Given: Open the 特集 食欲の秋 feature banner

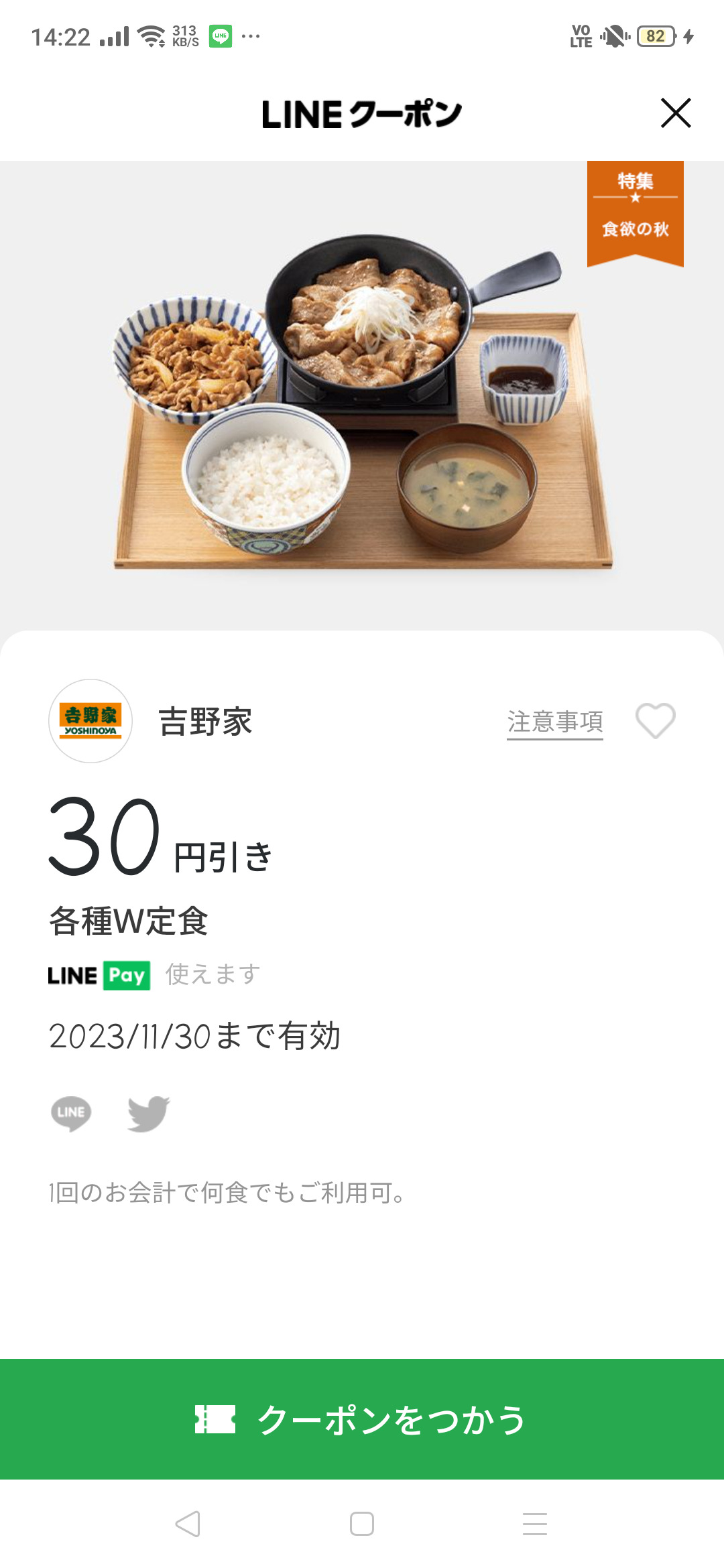Looking at the screenshot, I should [x=635, y=212].
